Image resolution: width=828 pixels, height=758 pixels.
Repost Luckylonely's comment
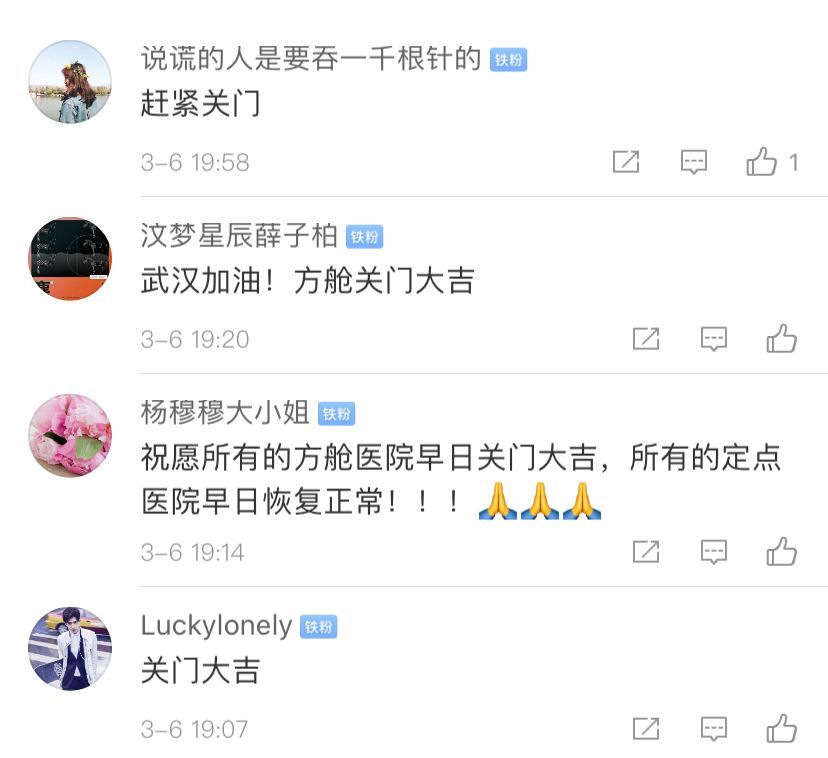click(x=646, y=728)
